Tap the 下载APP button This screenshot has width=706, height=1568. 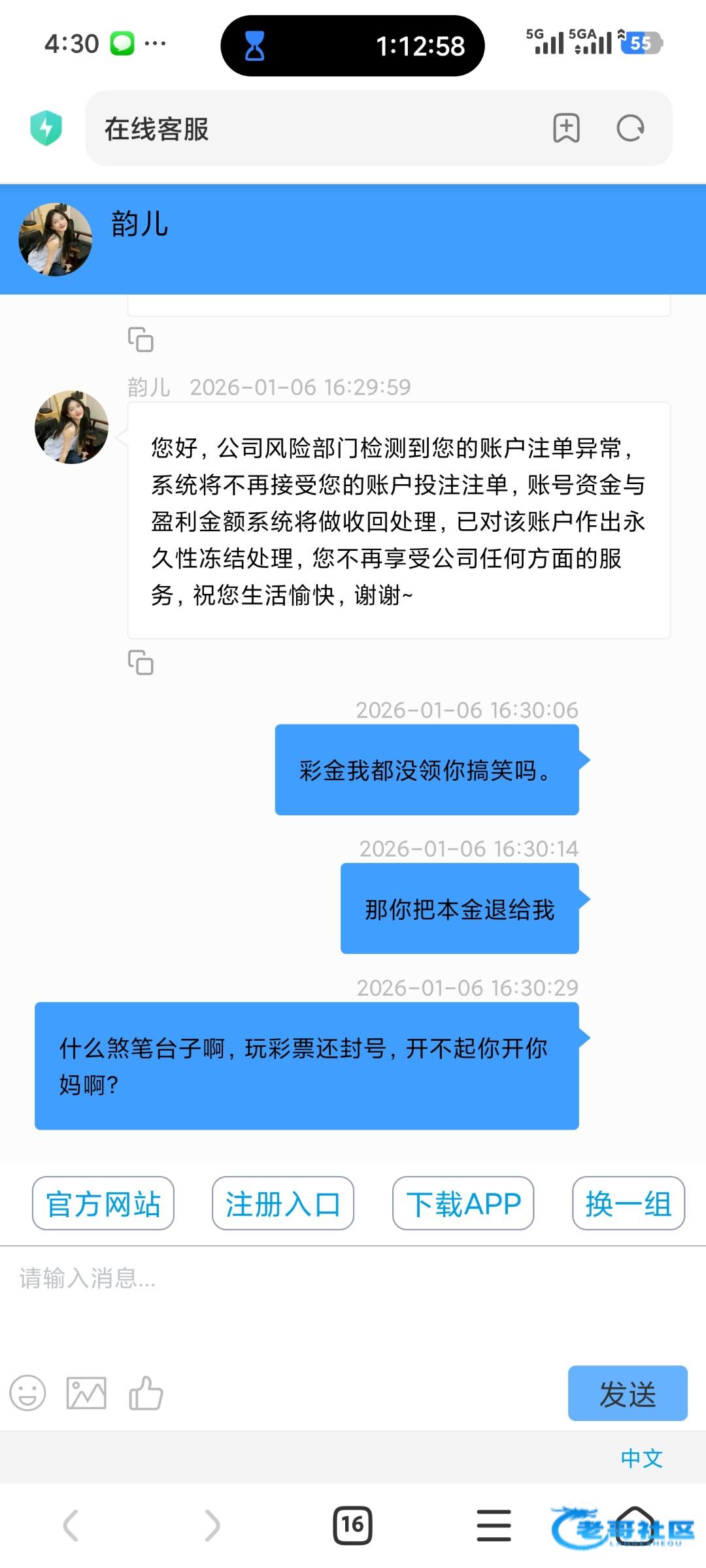pos(463,1203)
